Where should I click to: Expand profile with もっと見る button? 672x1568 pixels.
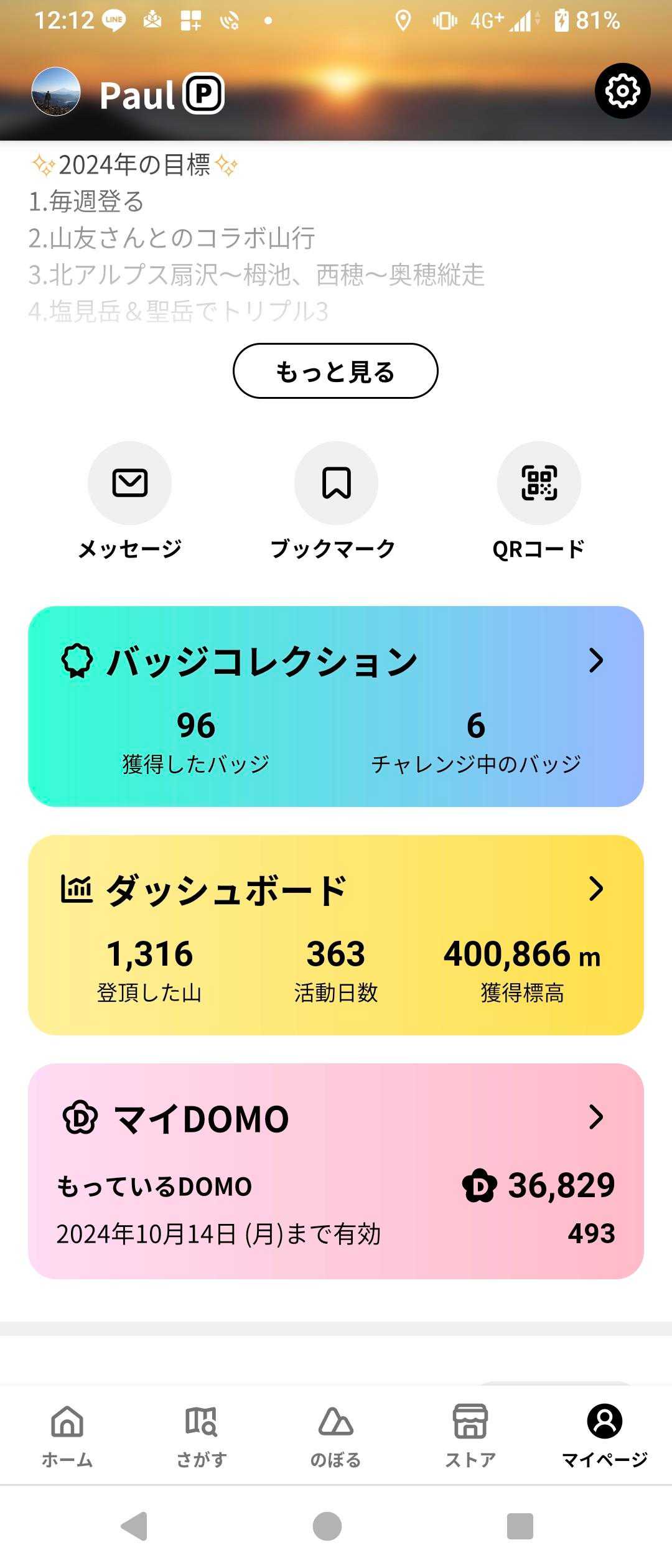click(335, 371)
